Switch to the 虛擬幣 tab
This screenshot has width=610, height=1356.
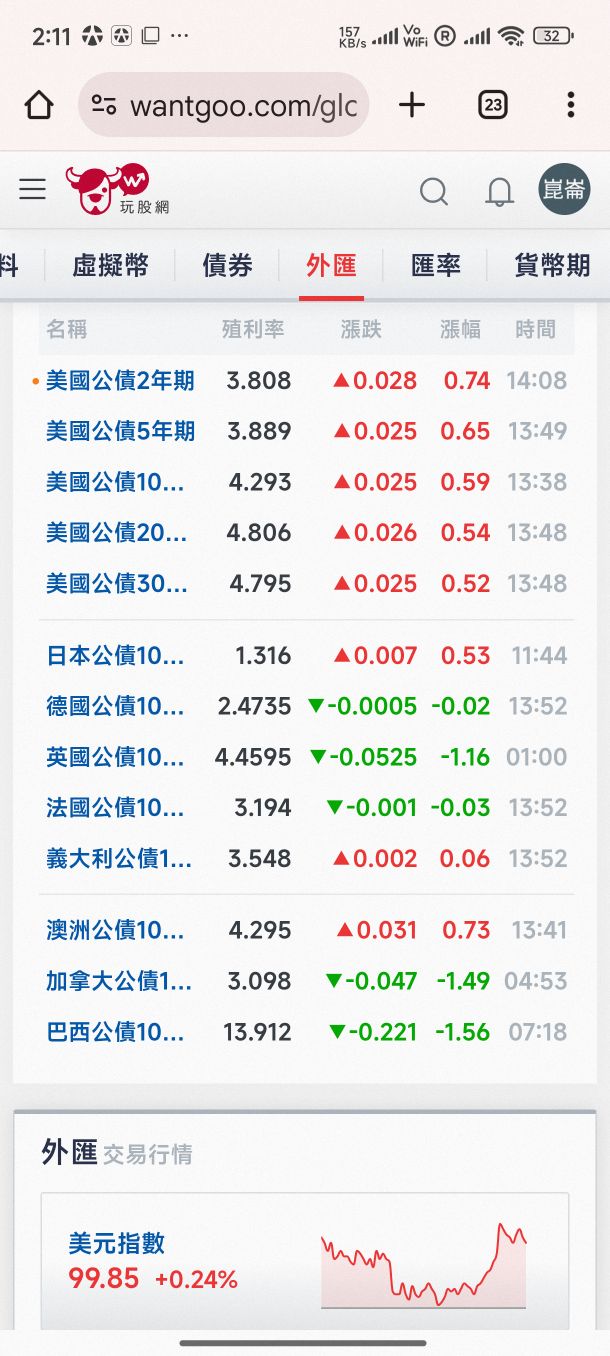110,265
